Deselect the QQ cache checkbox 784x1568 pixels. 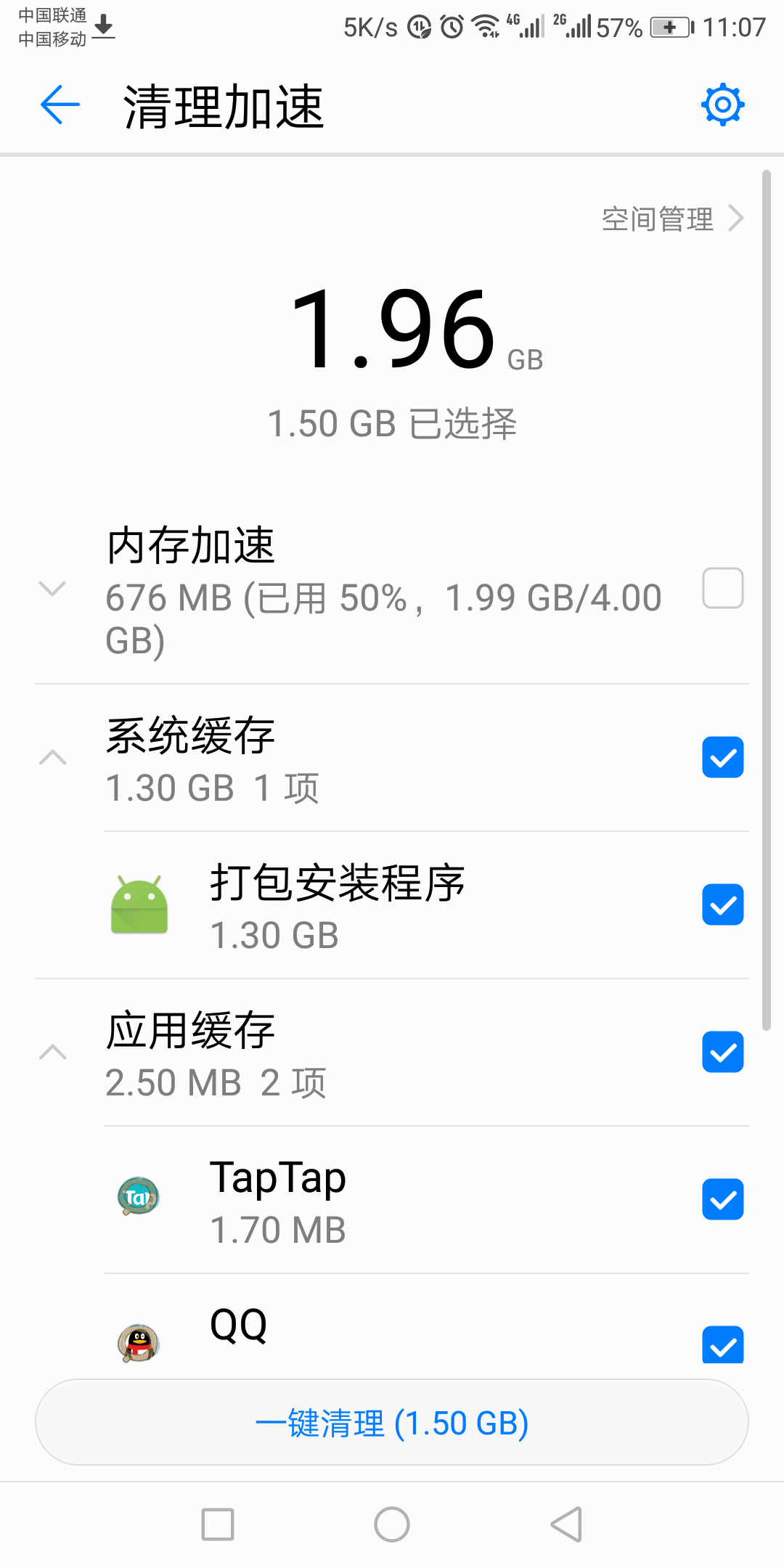click(722, 1344)
